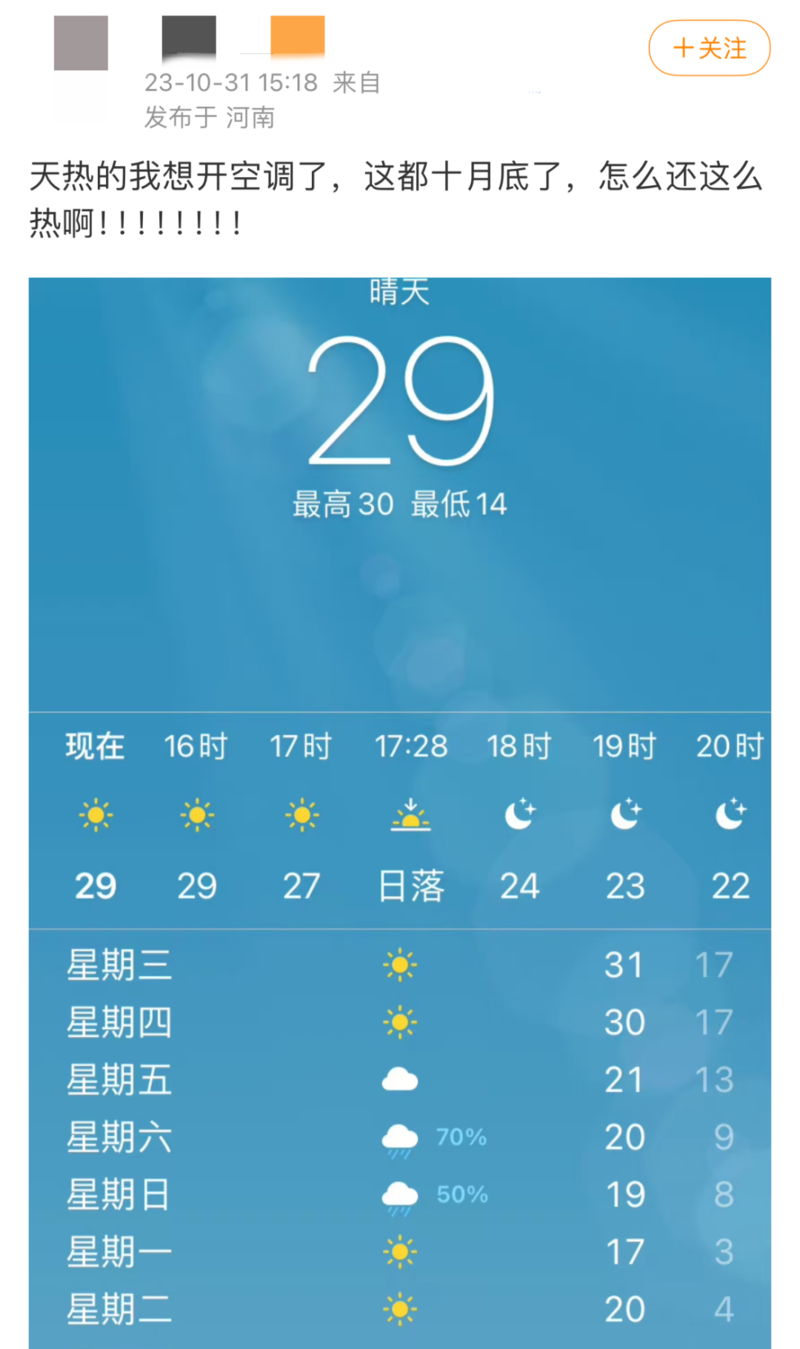The image size is (800, 1349).
Task: Select the crescent moon icon under 18时
Action: coord(519,814)
